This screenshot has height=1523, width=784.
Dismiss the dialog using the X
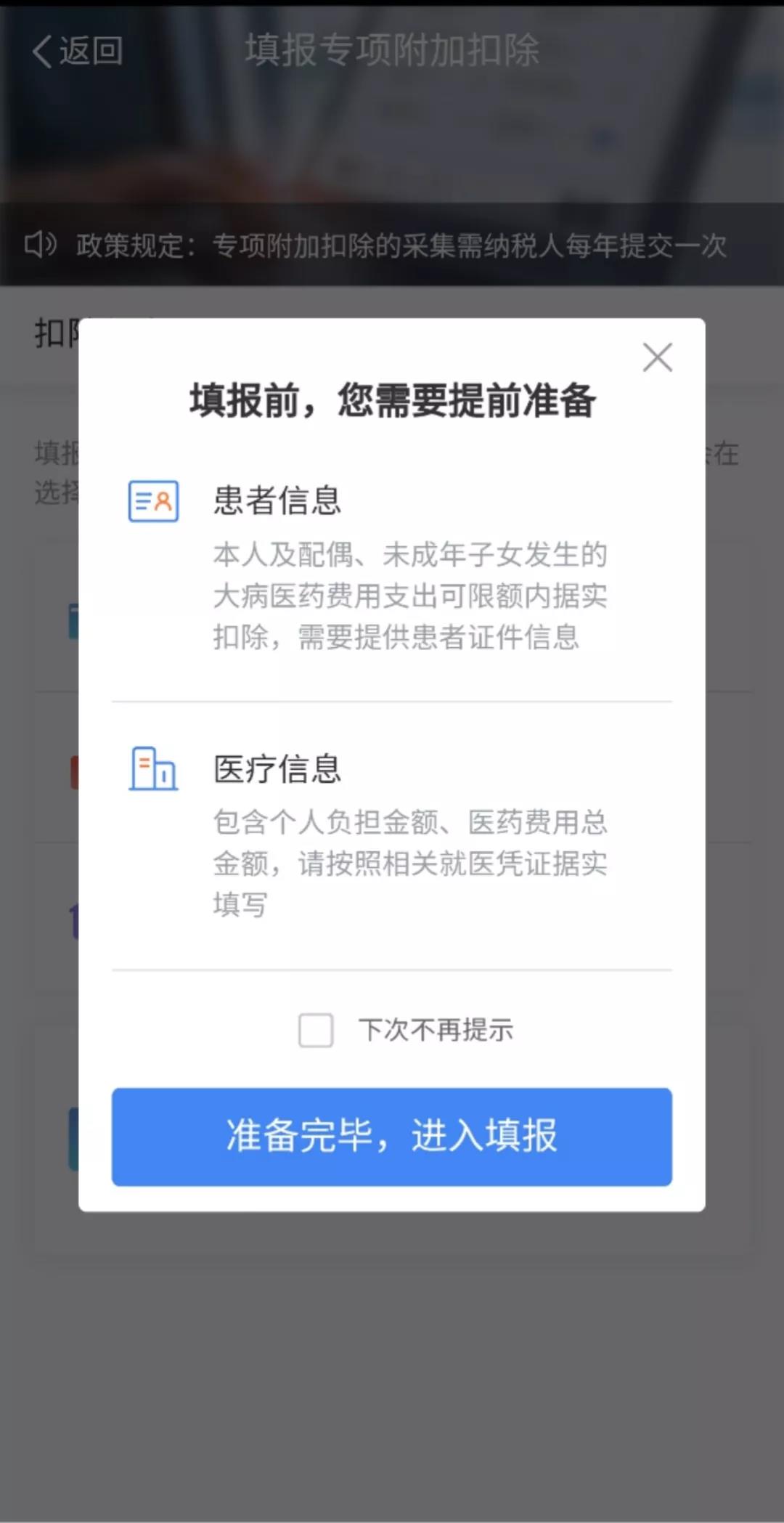[657, 357]
